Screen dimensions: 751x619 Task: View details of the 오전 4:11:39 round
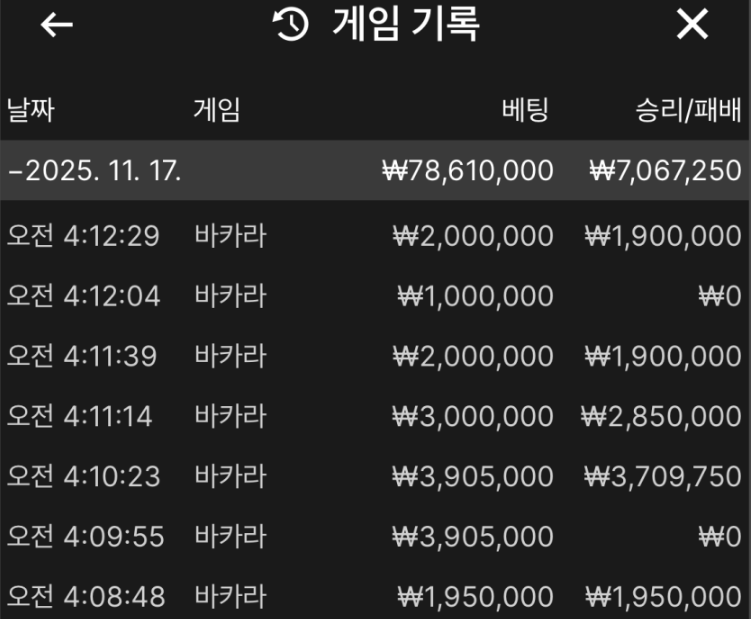point(375,356)
